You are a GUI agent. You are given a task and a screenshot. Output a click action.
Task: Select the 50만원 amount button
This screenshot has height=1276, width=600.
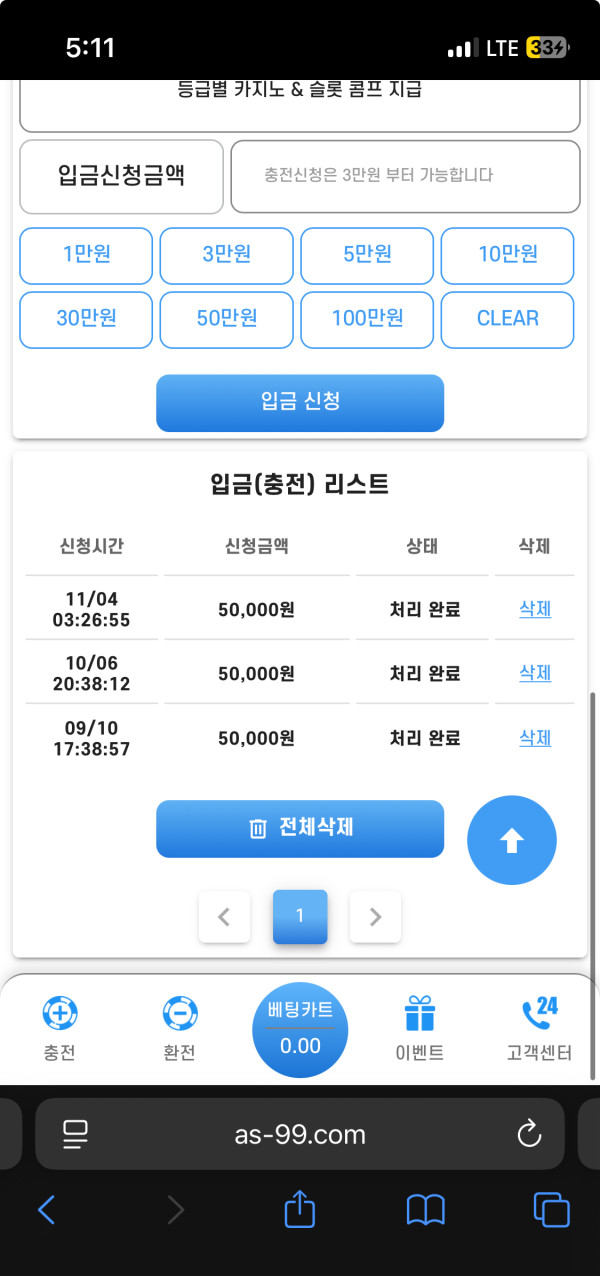pos(226,319)
